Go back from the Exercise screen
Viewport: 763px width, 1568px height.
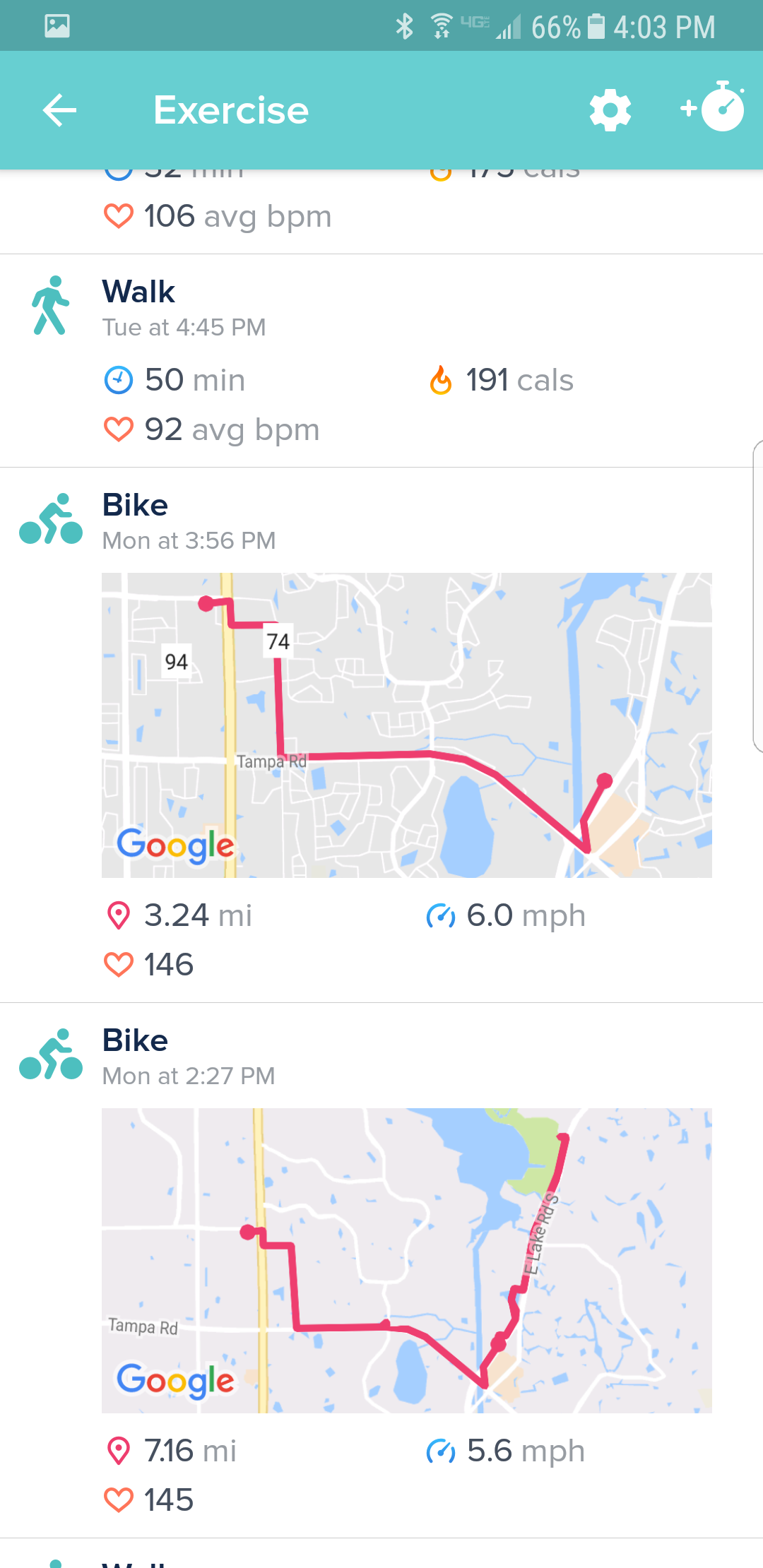[59, 111]
